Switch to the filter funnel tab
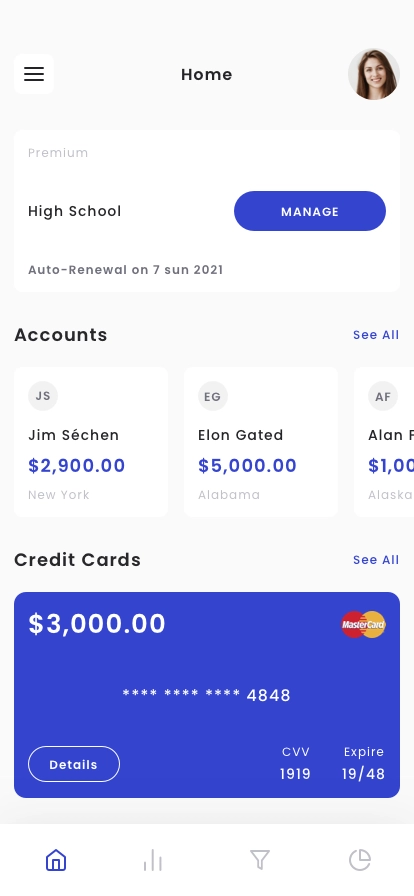414x896 pixels. click(x=260, y=859)
